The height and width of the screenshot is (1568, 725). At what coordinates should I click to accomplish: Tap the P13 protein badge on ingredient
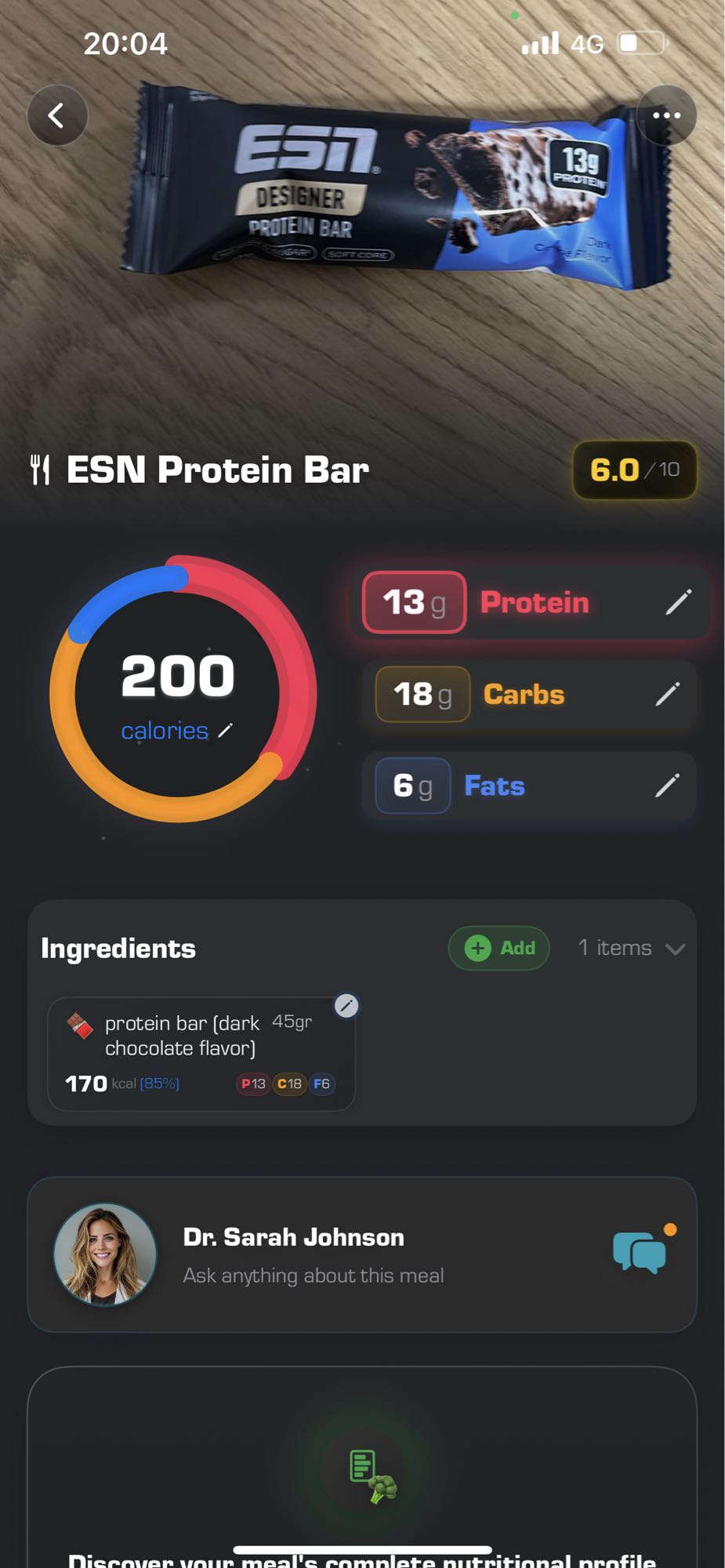[252, 1083]
